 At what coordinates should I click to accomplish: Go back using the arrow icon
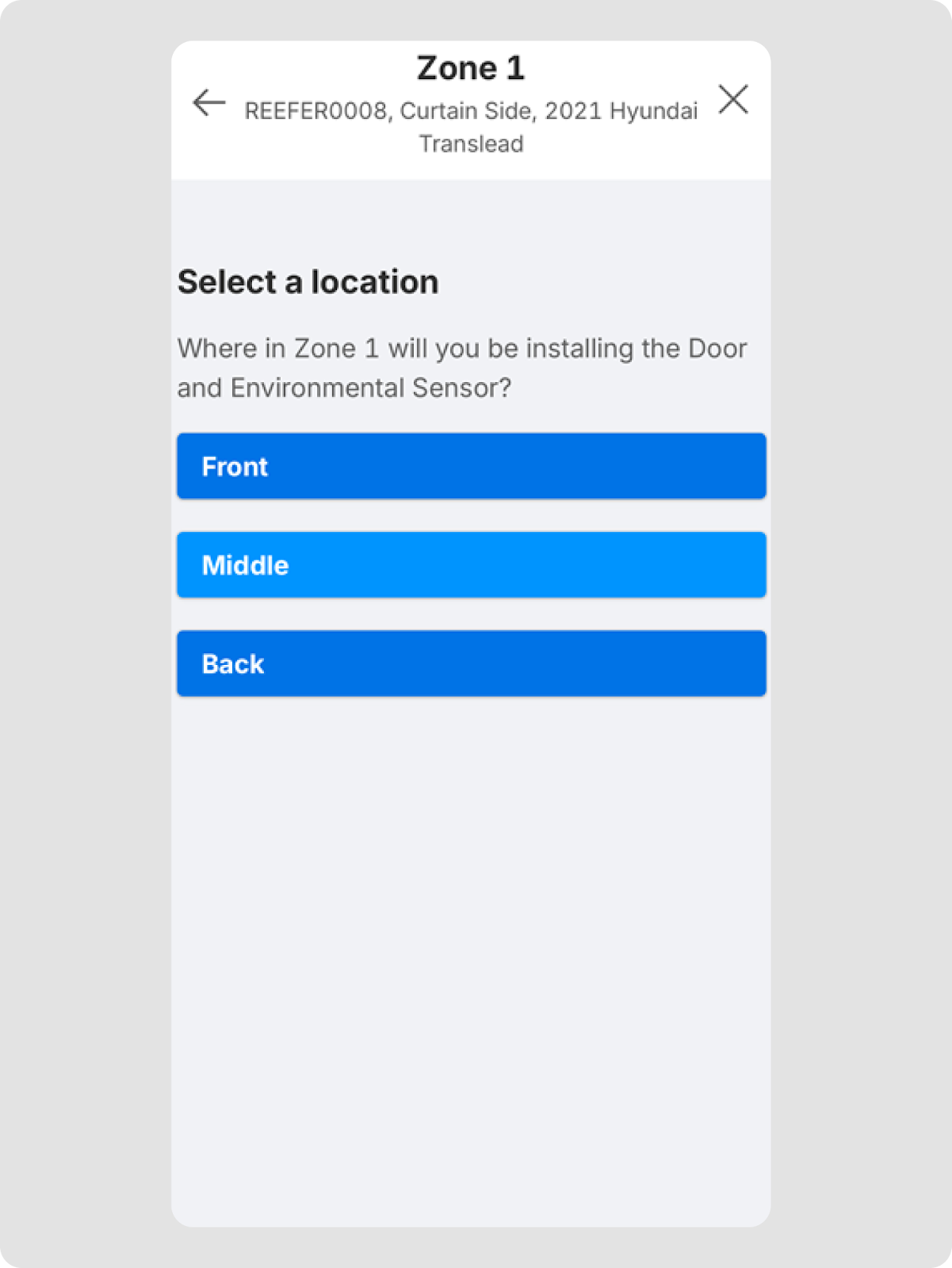point(209,102)
